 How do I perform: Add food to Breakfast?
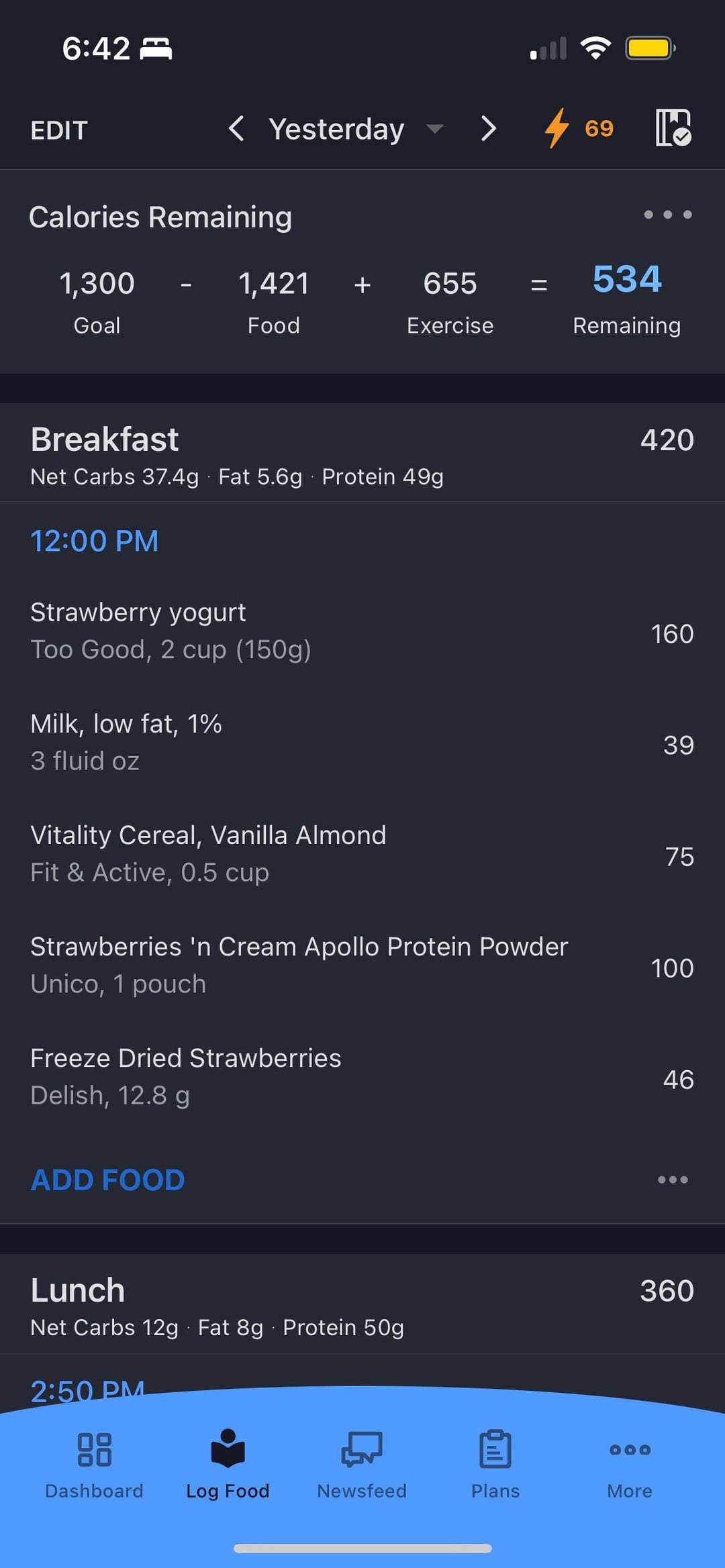coord(107,1180)
